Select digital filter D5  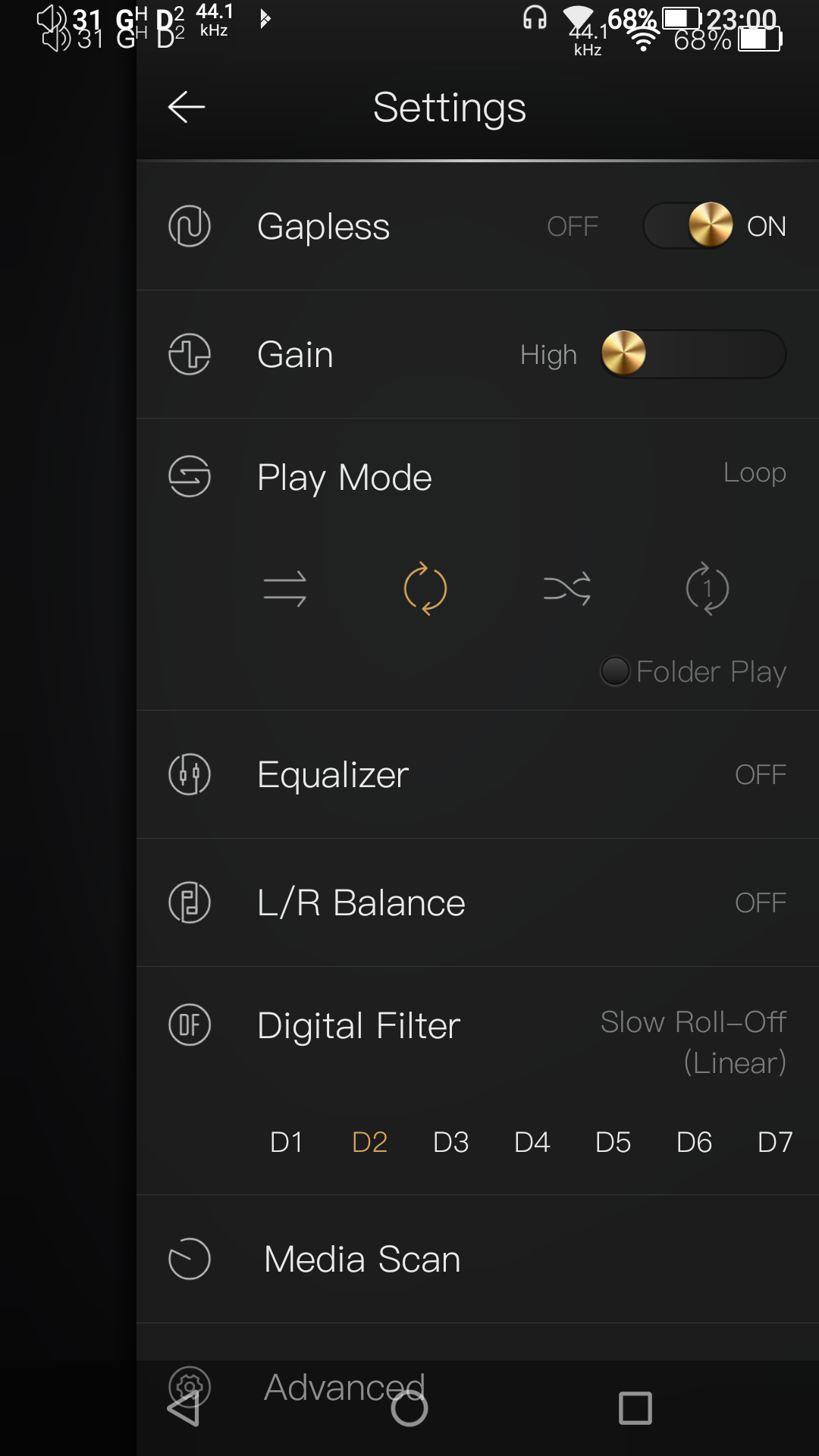click(x=613, y=1142)
